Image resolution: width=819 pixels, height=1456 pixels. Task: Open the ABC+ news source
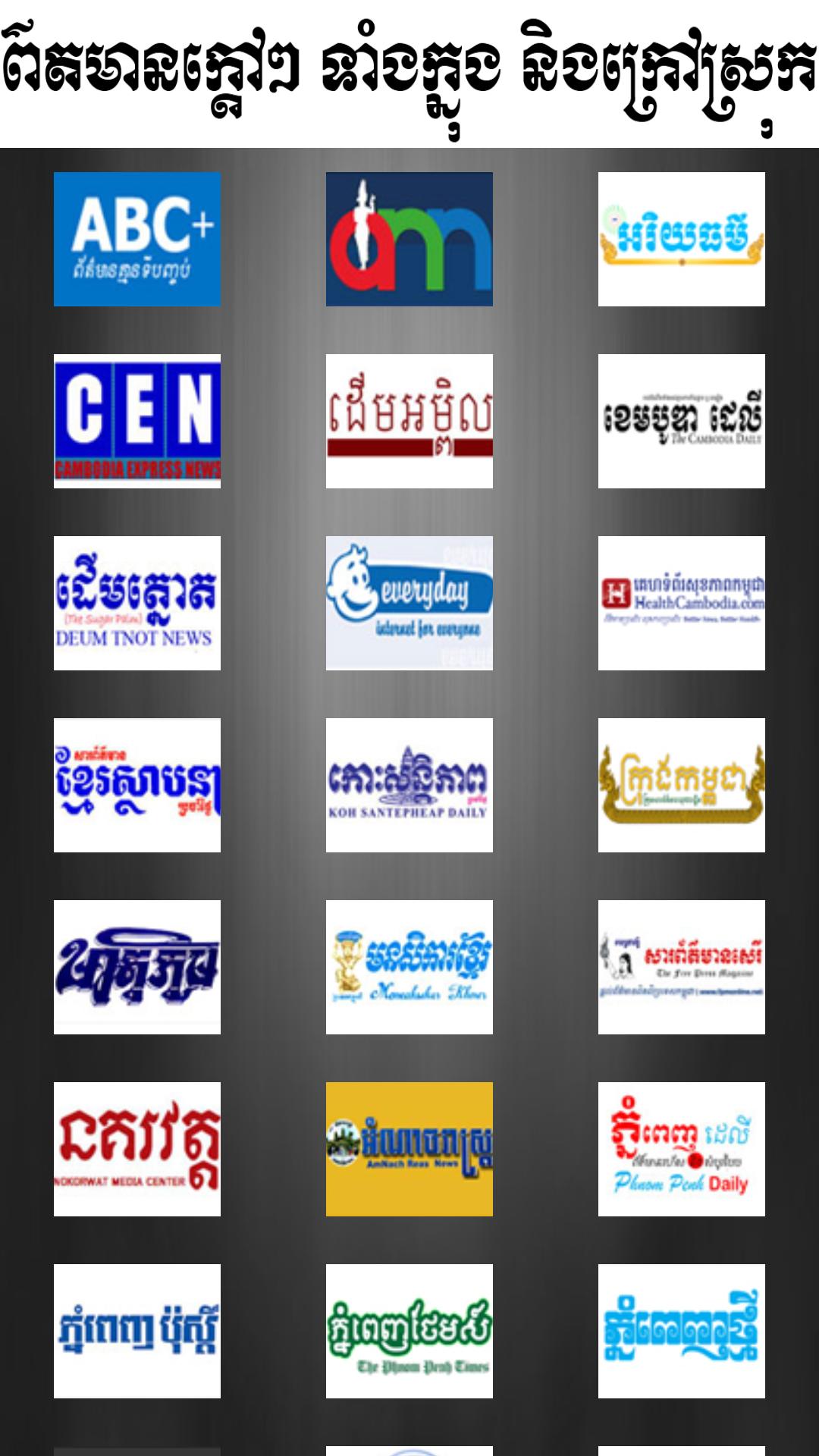click(136, 239)
